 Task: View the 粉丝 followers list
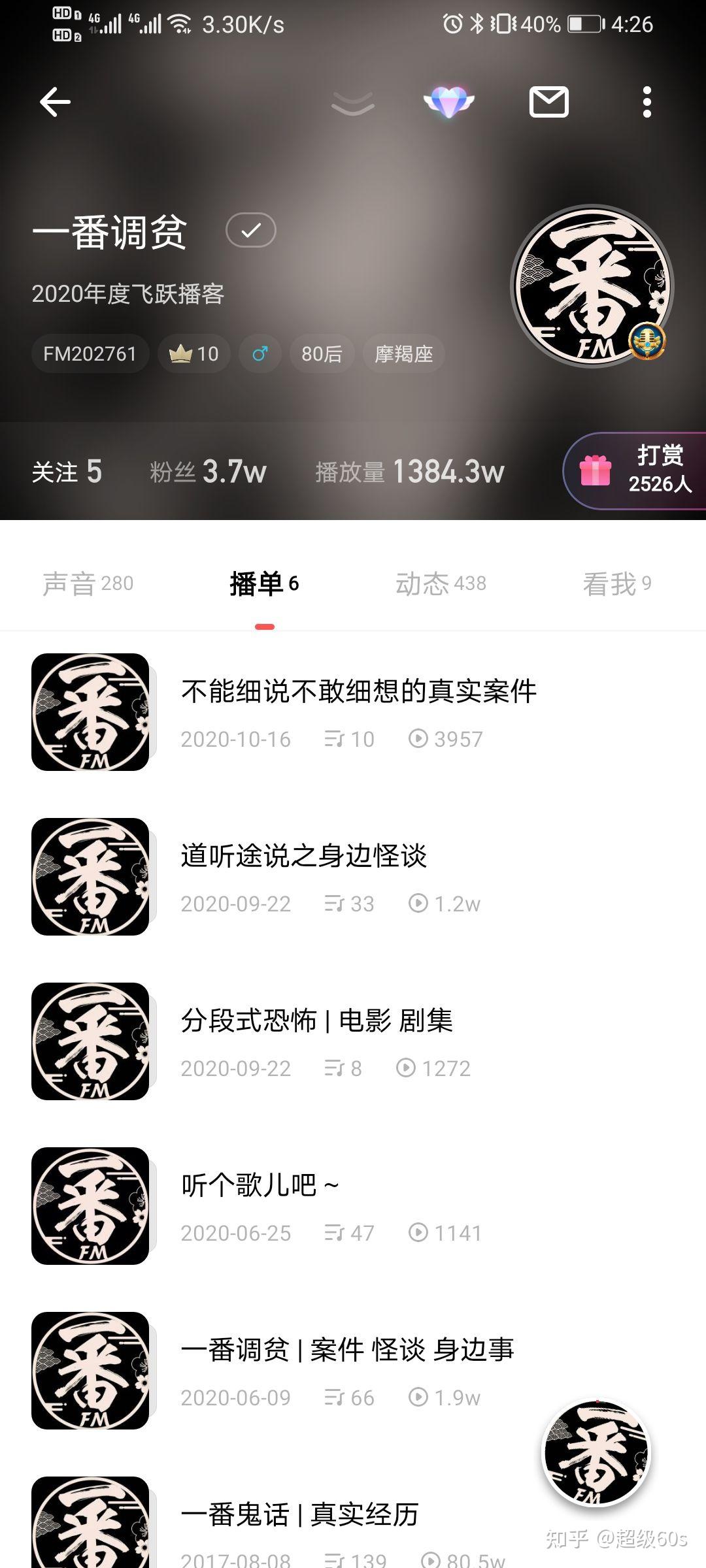pyautogui.click(x=208, y=472)
